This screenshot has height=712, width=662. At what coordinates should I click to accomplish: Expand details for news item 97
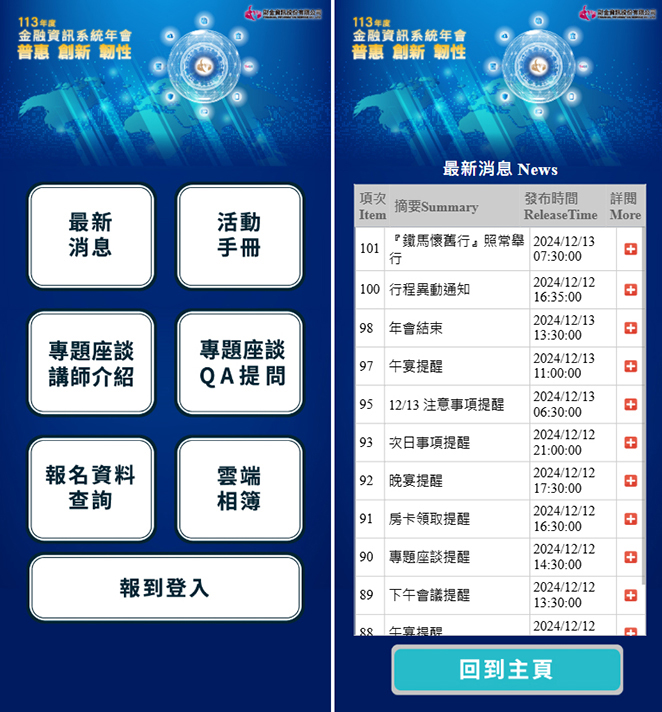click(630, 366)
